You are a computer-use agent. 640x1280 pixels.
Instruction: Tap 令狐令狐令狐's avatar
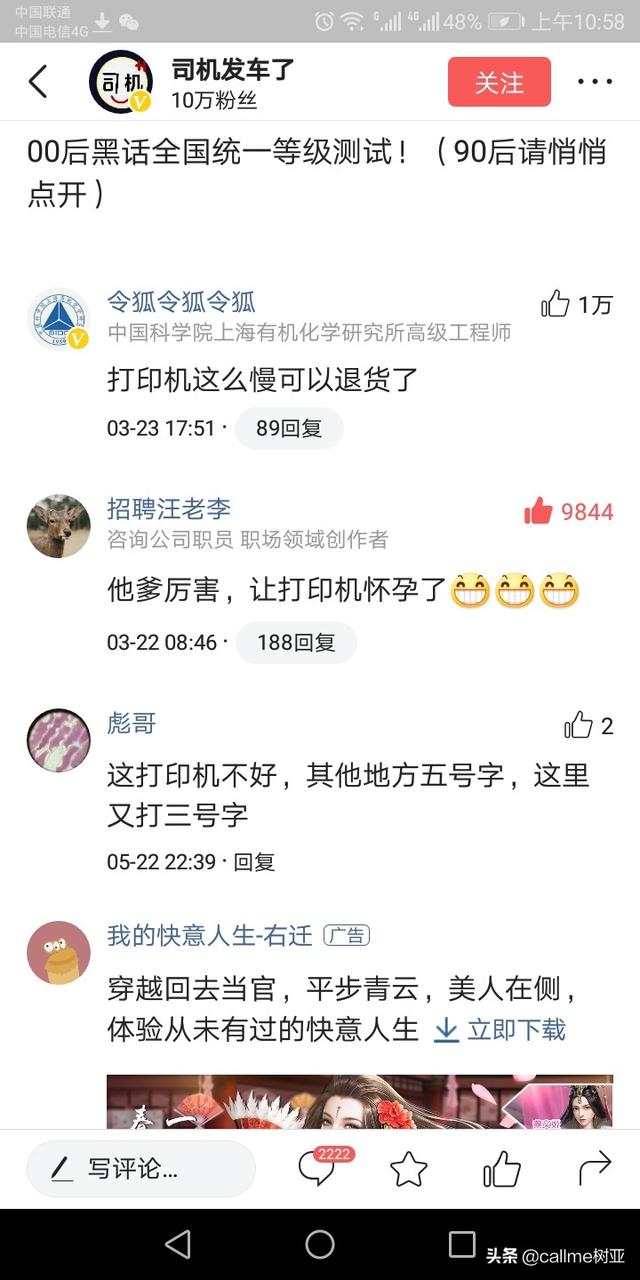(58, 318)
